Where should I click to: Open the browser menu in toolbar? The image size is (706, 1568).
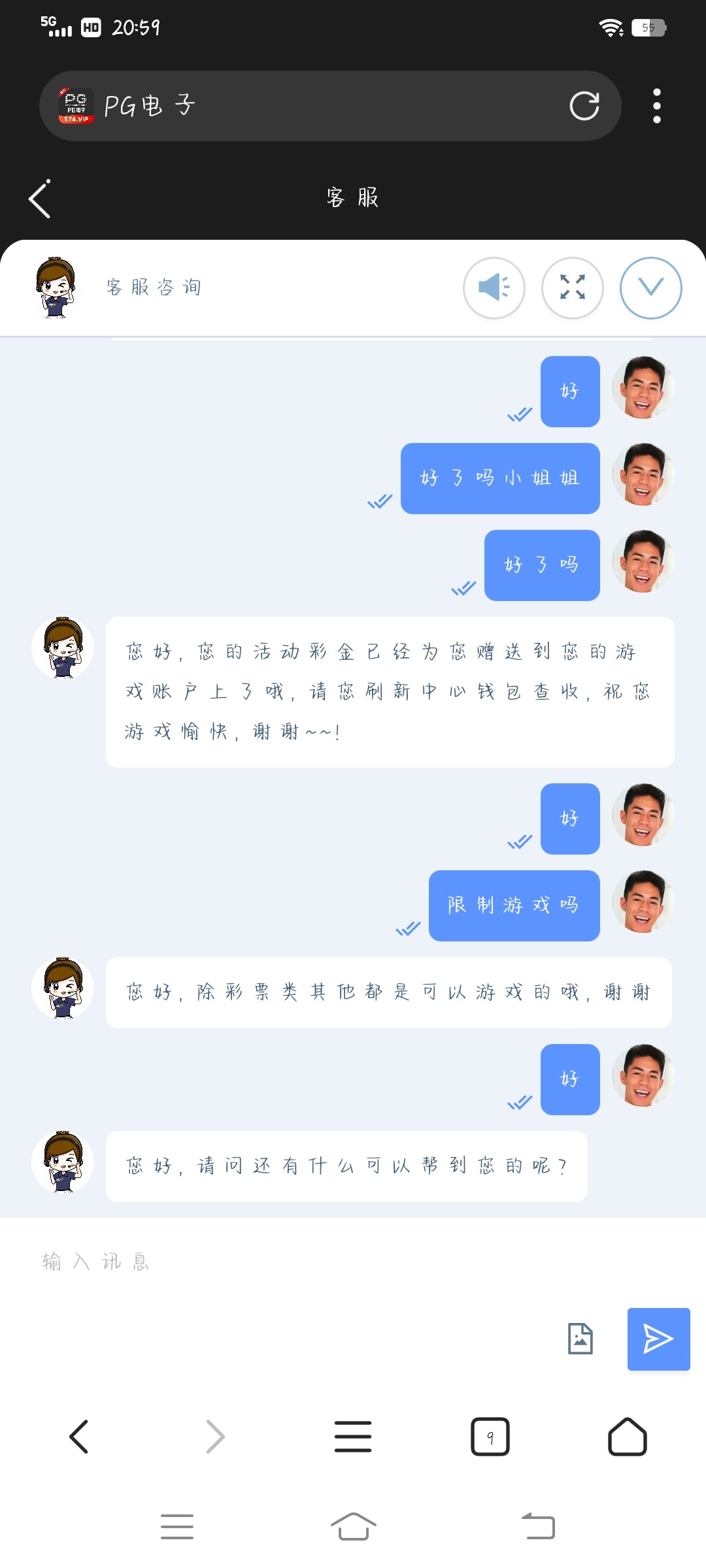353,1437
